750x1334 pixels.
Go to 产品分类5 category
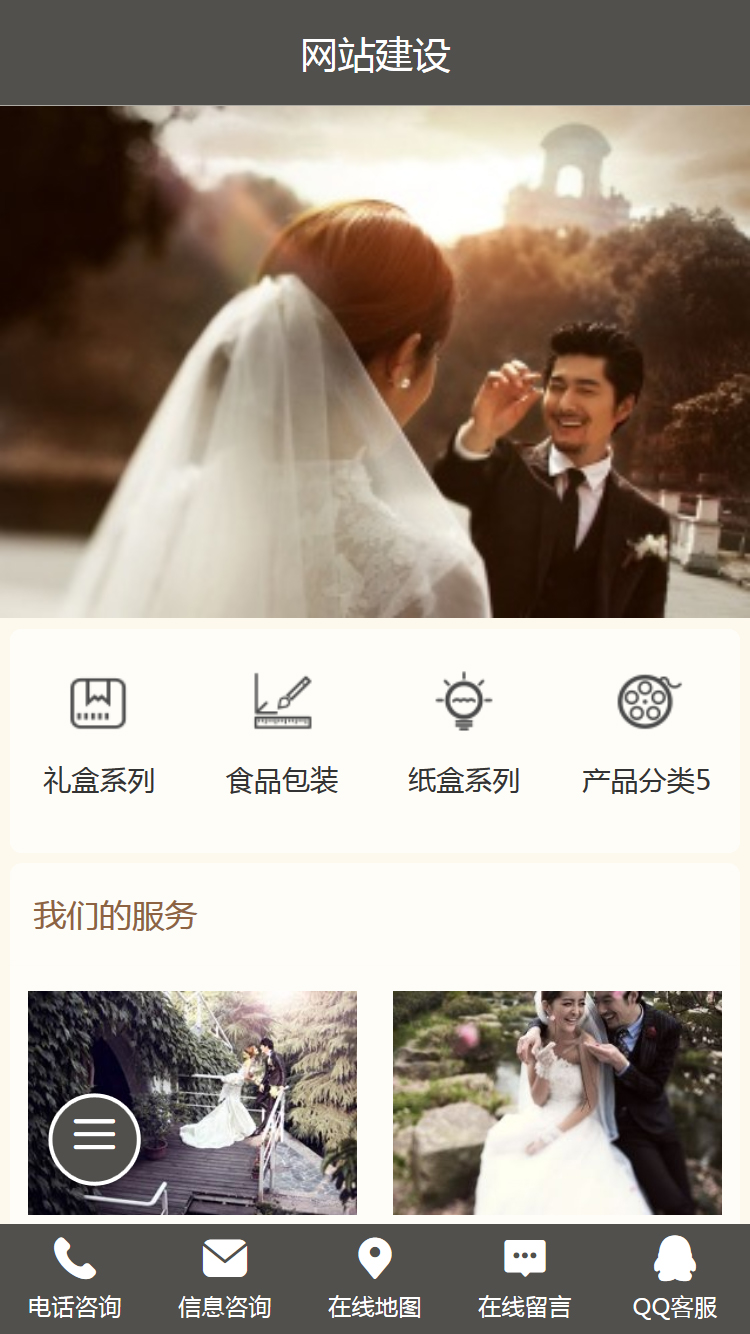click(x=646, y=734)
